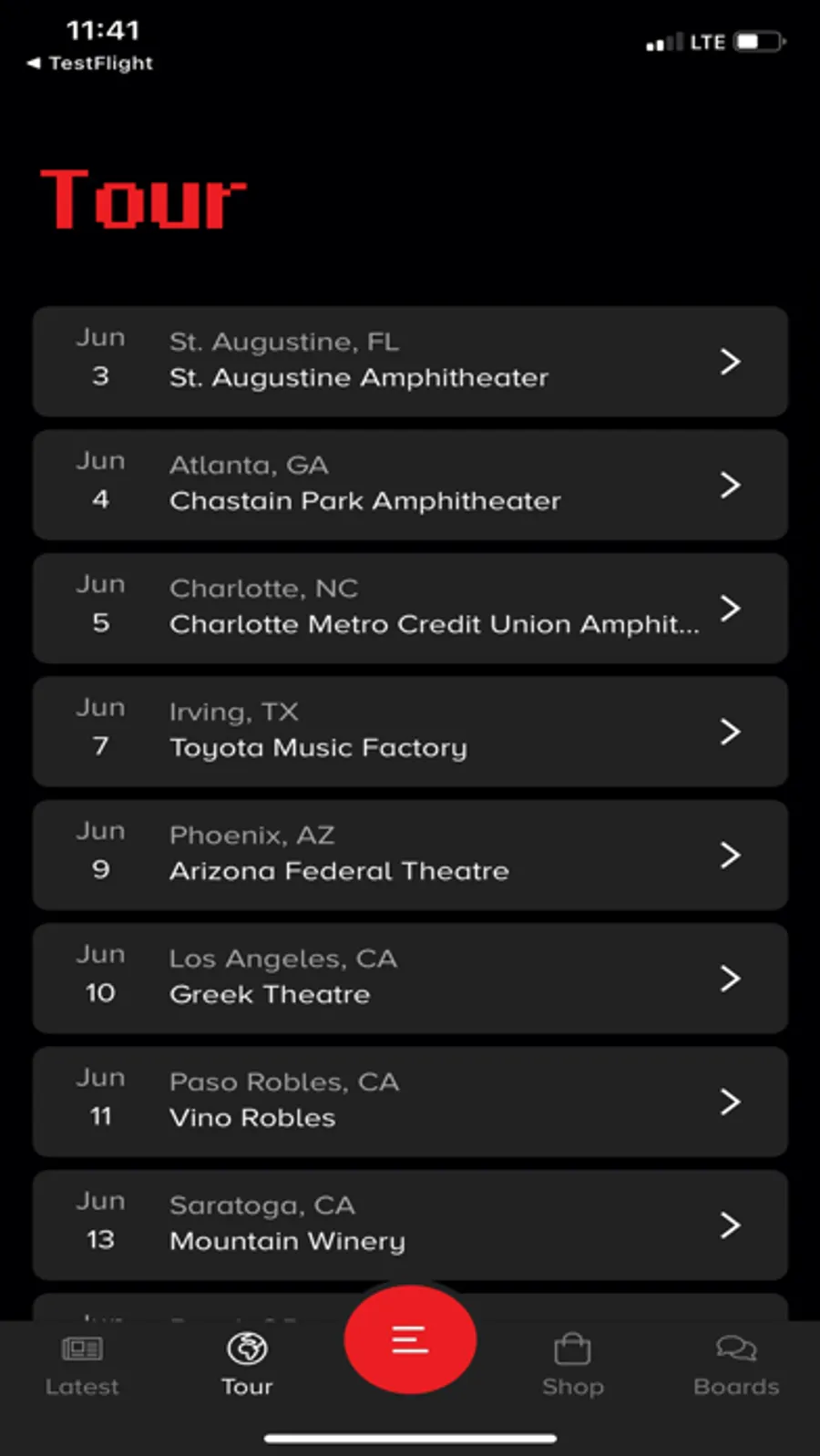View the Greek Theatre show in Los Angeles

coord(410,978)
